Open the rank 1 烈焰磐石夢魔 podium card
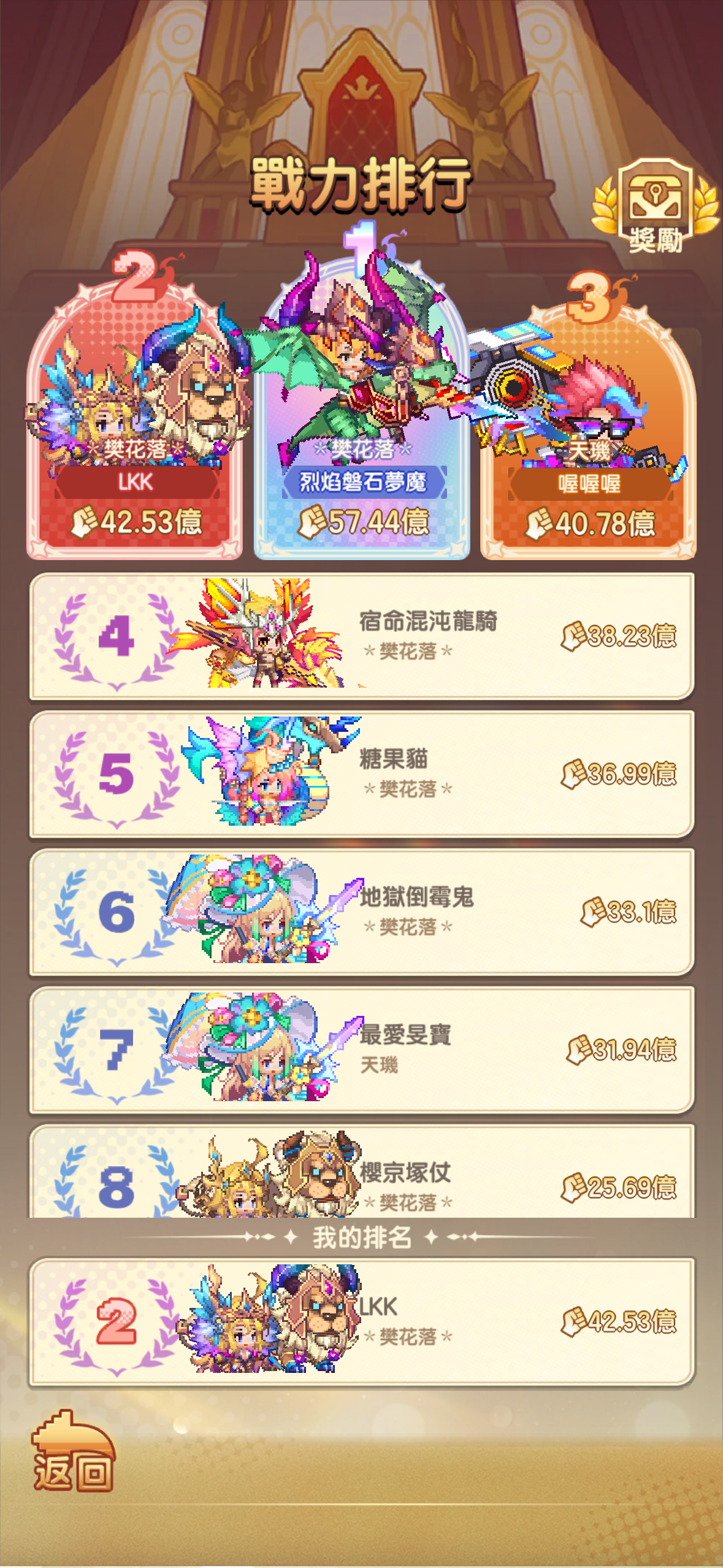Screen dimensions: 723x1568 (x=362, y=417)
